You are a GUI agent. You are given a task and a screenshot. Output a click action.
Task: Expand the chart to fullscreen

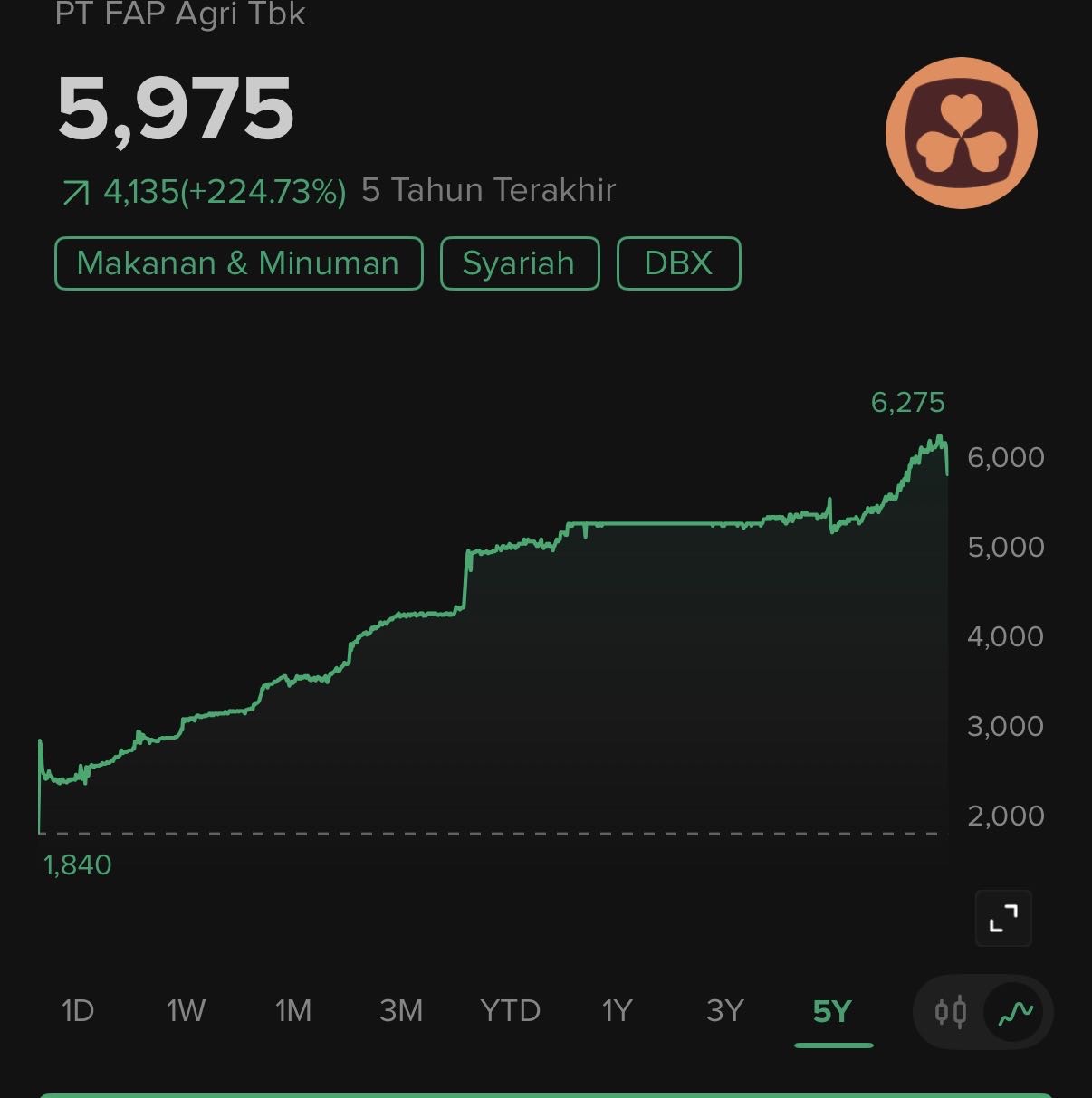click(1003, 919)
